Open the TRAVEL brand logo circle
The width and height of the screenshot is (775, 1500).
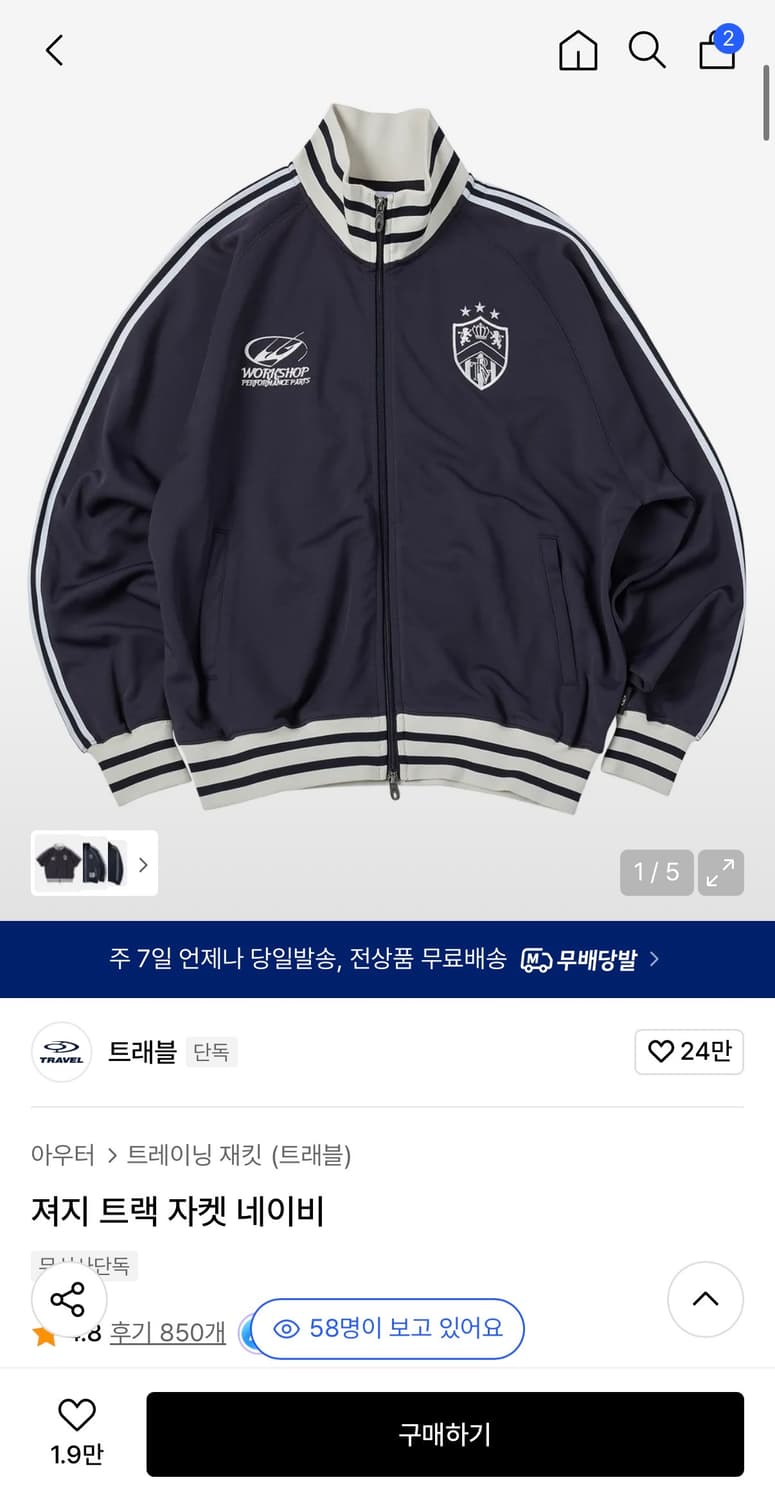[61, 1052]
